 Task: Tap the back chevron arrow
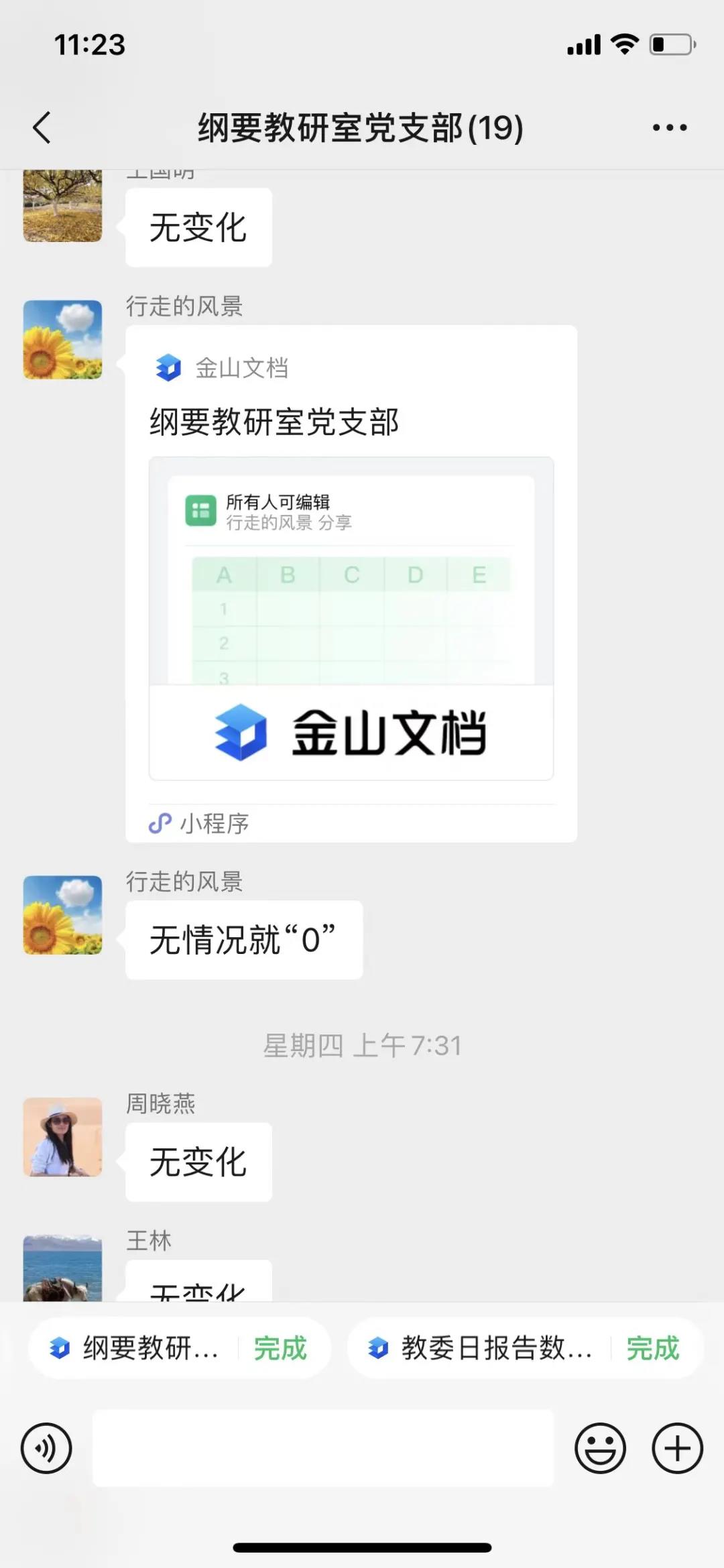(x=42, y=127)
